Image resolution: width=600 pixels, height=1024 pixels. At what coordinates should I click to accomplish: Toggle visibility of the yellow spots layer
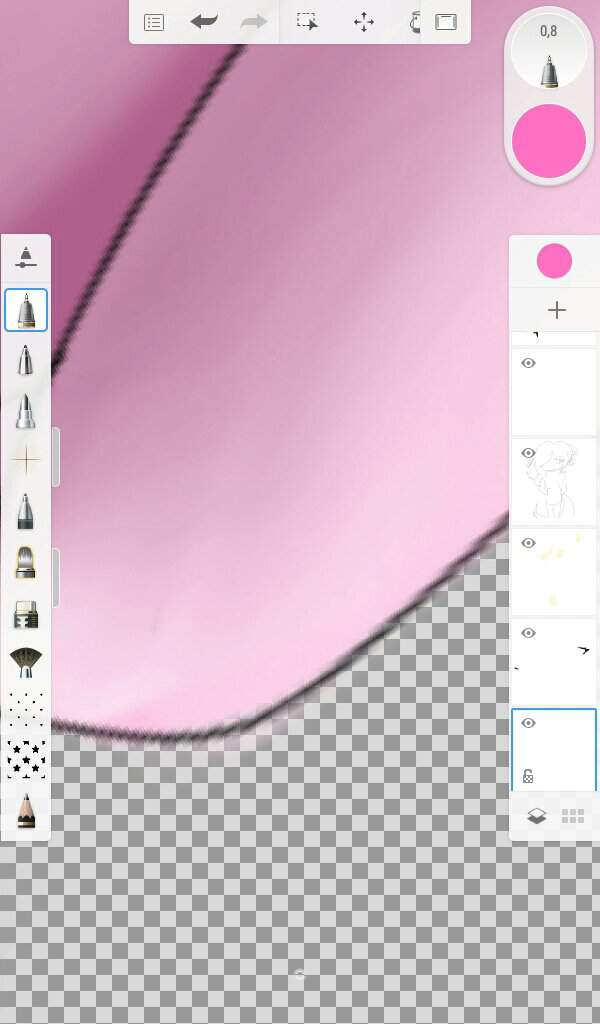coord(529,543)
